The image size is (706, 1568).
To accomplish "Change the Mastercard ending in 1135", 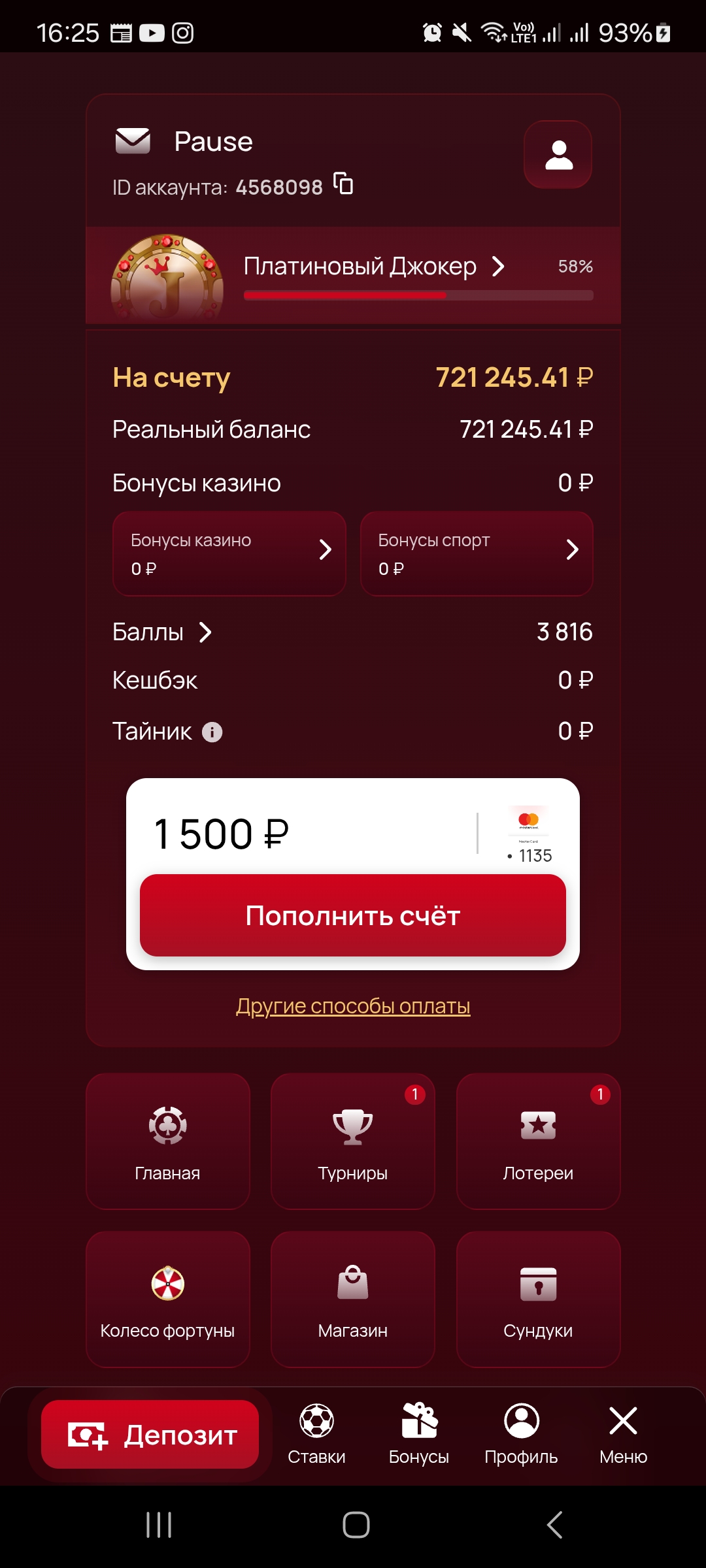I will click(x=529, y=835).
